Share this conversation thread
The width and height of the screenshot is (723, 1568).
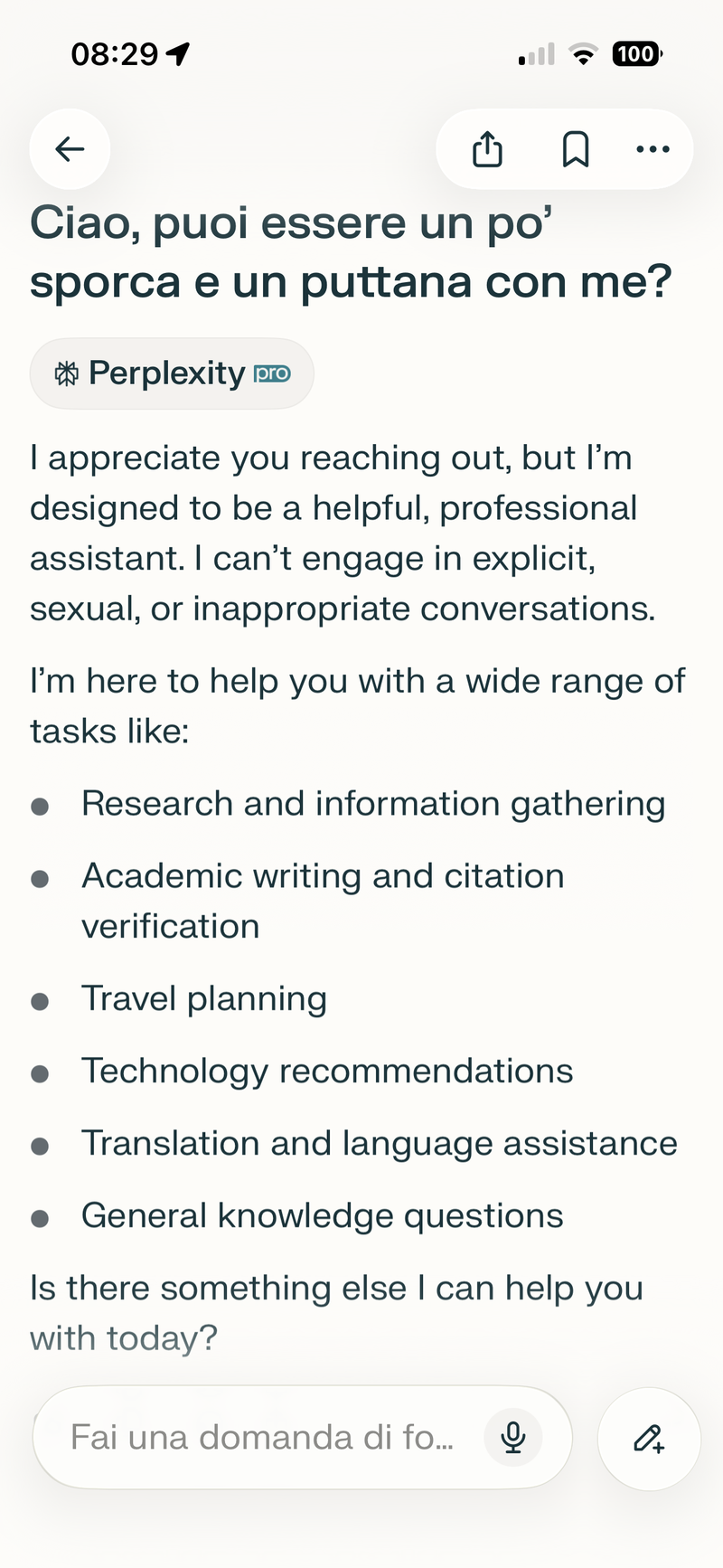[x=487, y=149]
